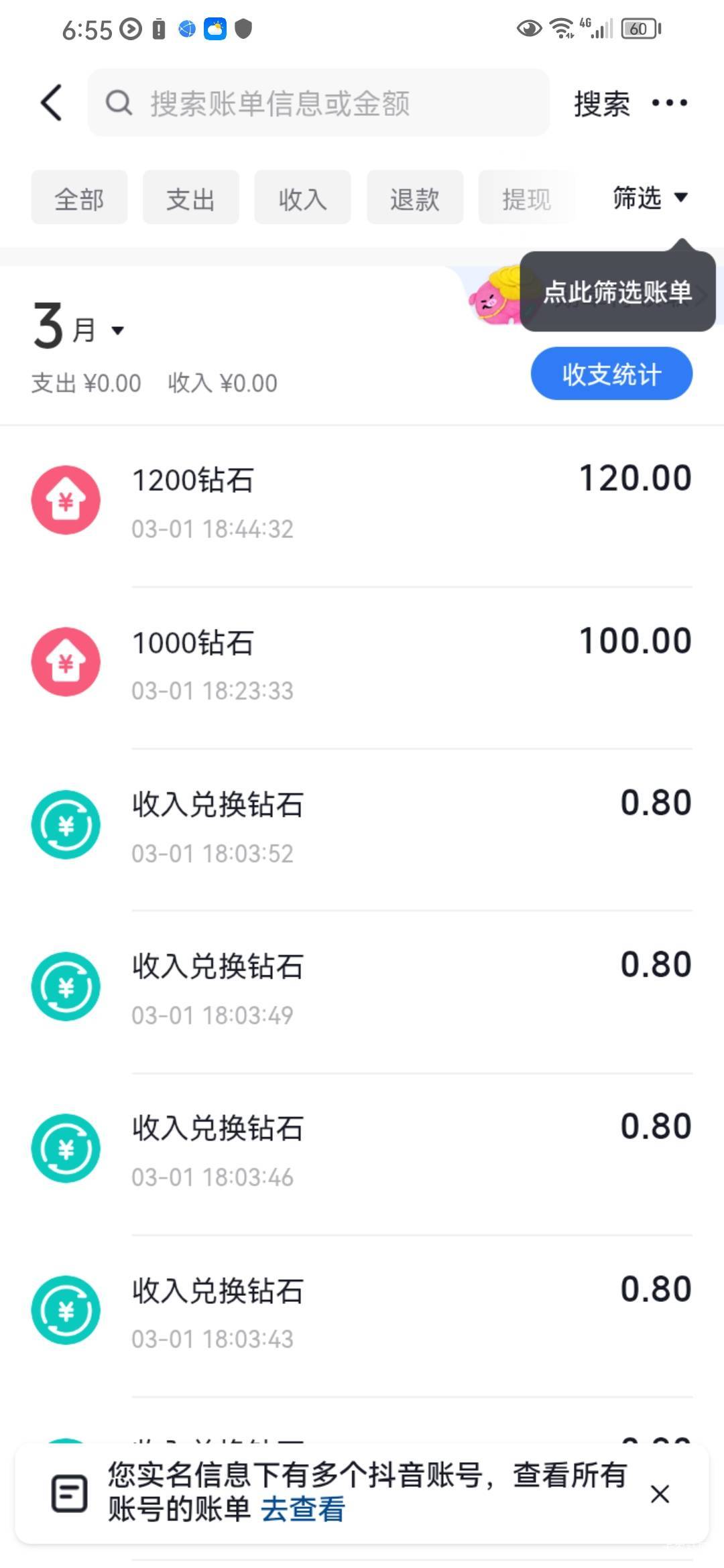Select the 提现 filter chip
724x1568 pixels.
tap(526, 198)
